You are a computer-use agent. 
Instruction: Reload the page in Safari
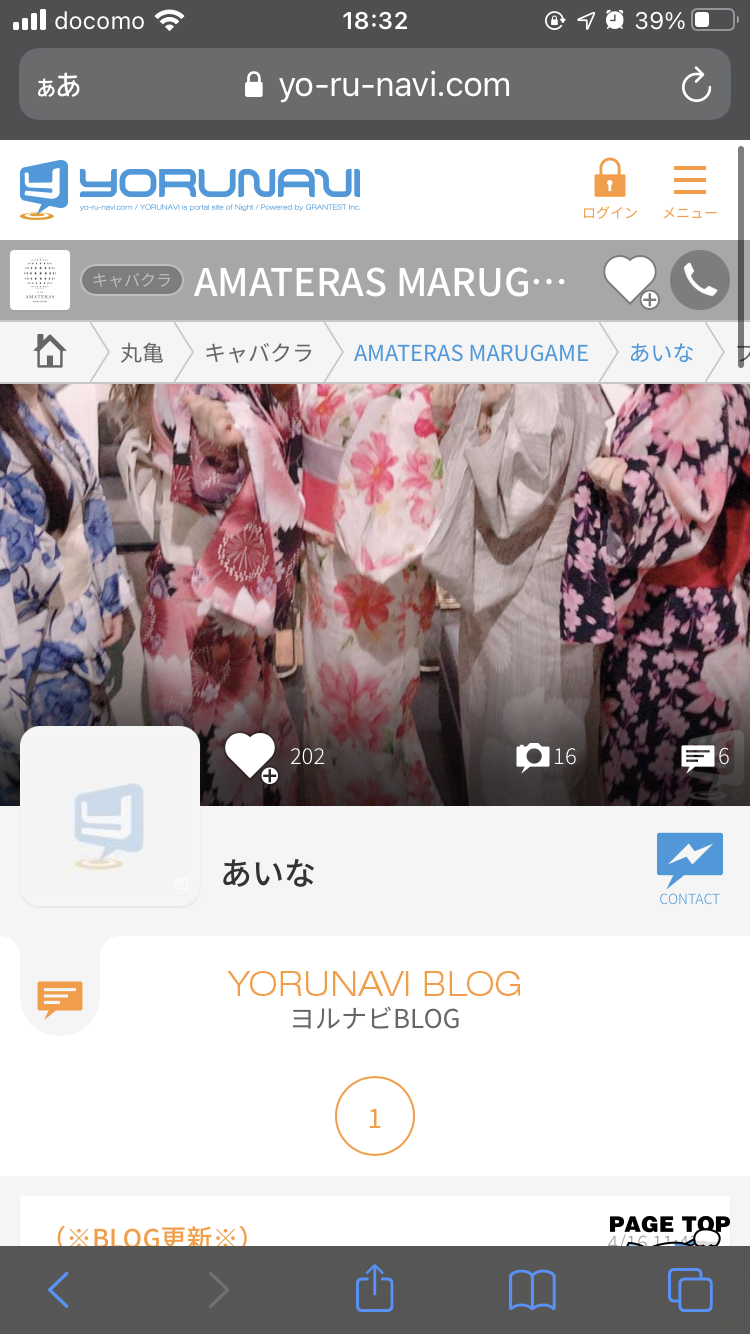click(695, 86)
